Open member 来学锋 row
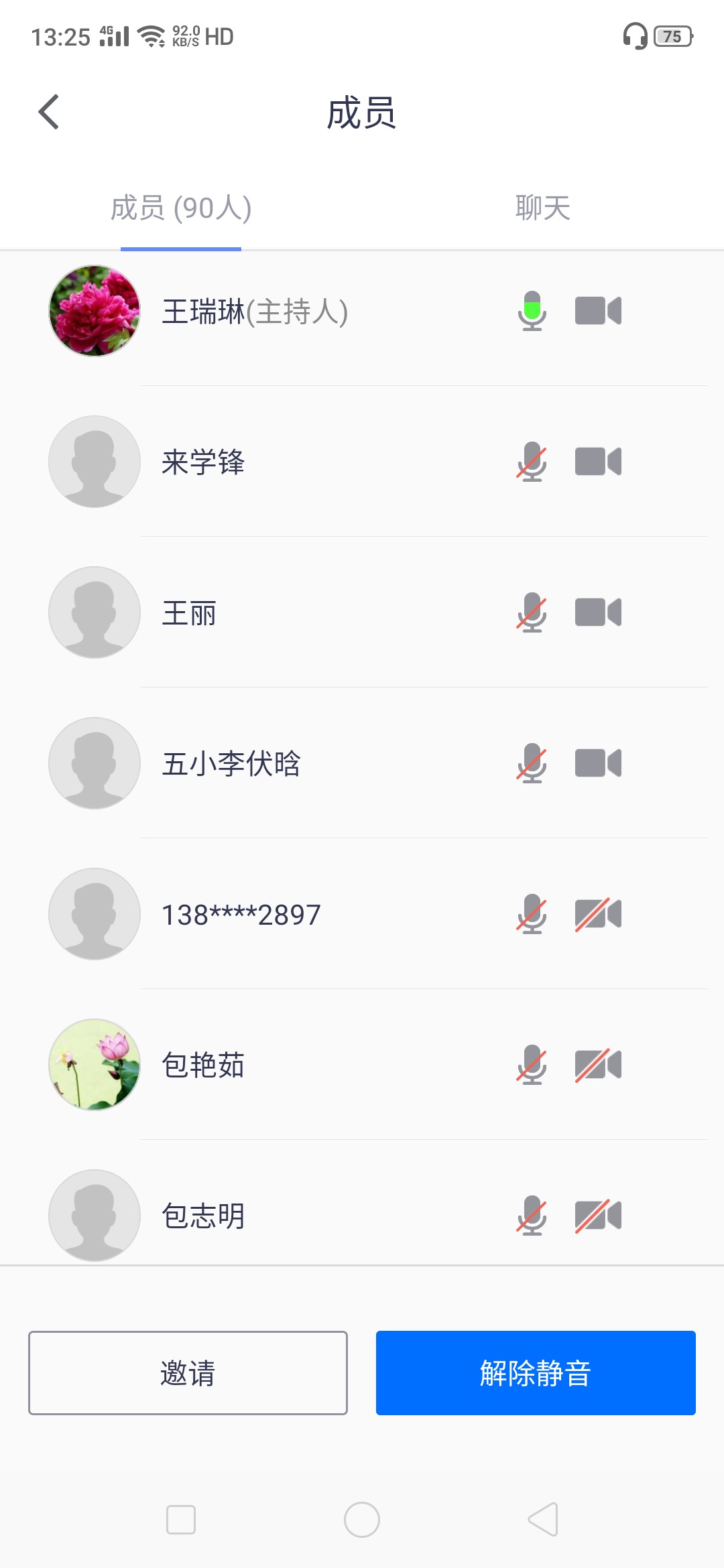Screen dimensions: 724x1568 (x=203, y=462)
